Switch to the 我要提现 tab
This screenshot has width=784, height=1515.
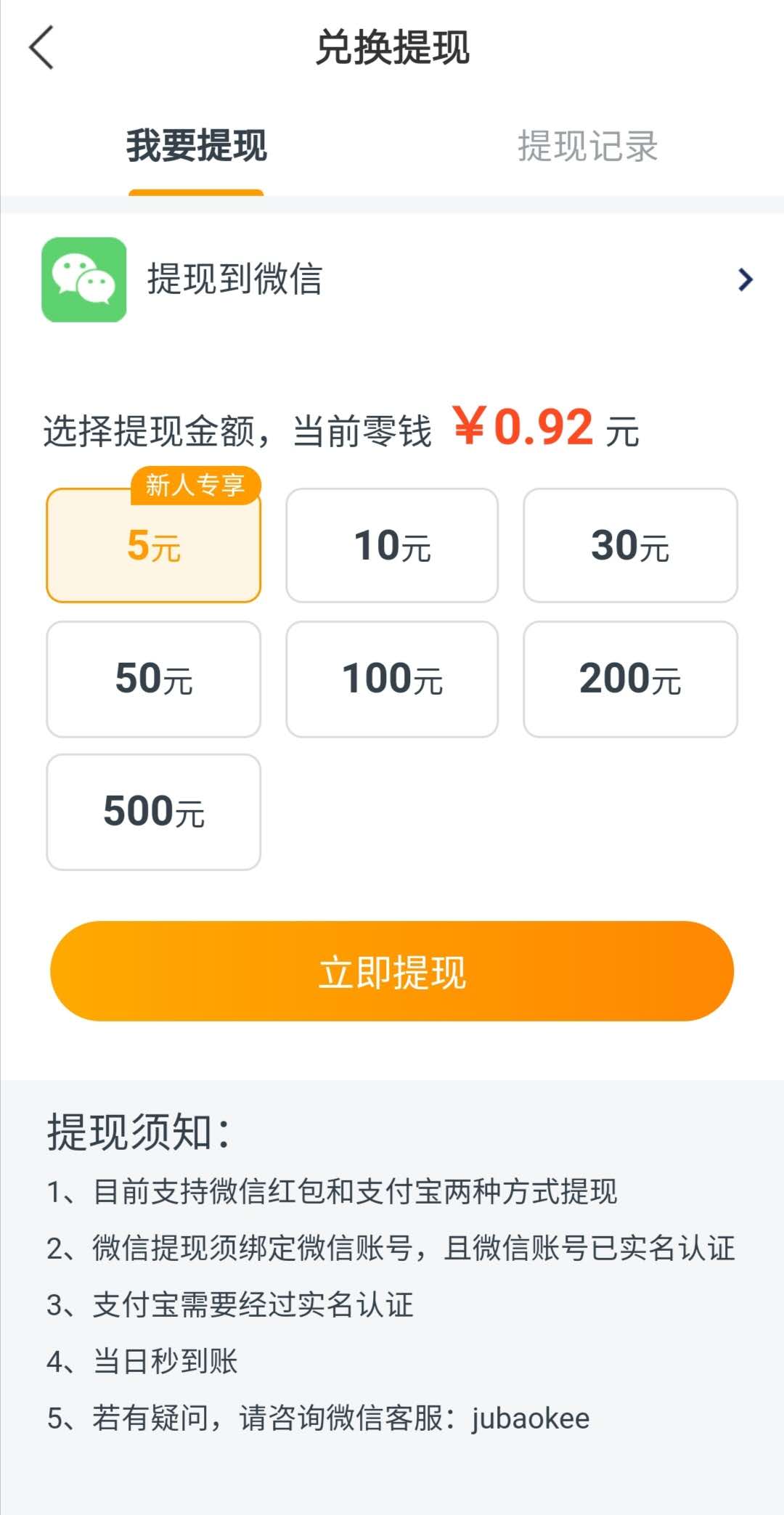pyautogui.click(x=196, y=146)
